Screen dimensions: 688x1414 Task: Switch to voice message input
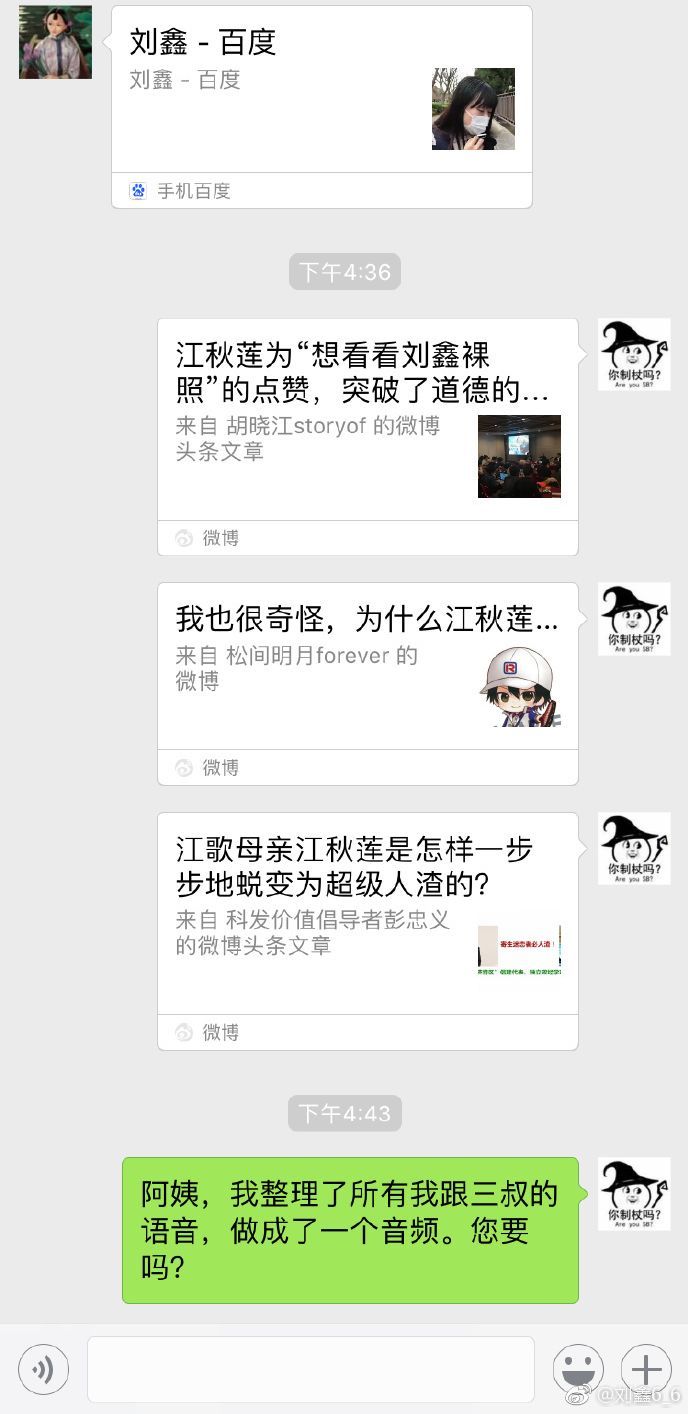(x=43, y=1369)
